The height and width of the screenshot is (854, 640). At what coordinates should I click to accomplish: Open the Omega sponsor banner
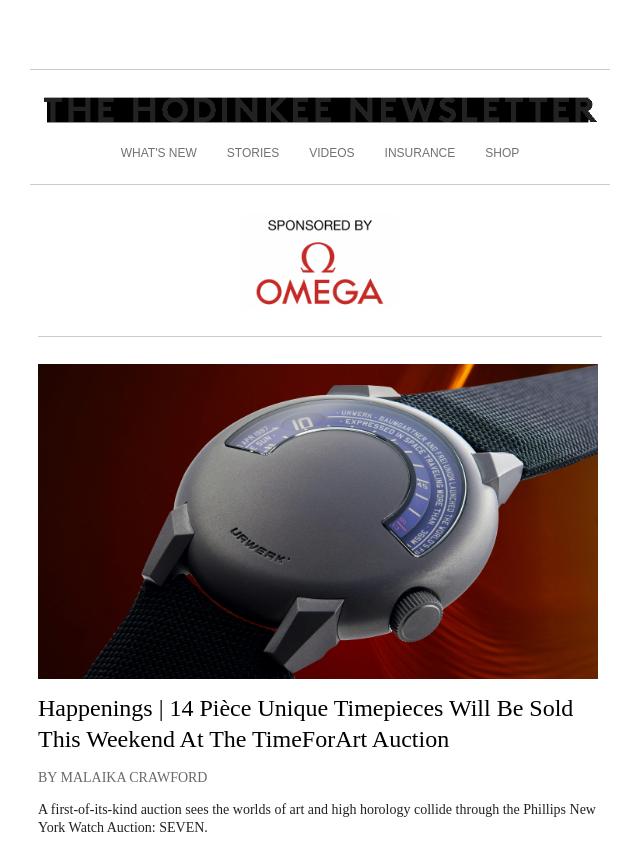tap(319, 263)
